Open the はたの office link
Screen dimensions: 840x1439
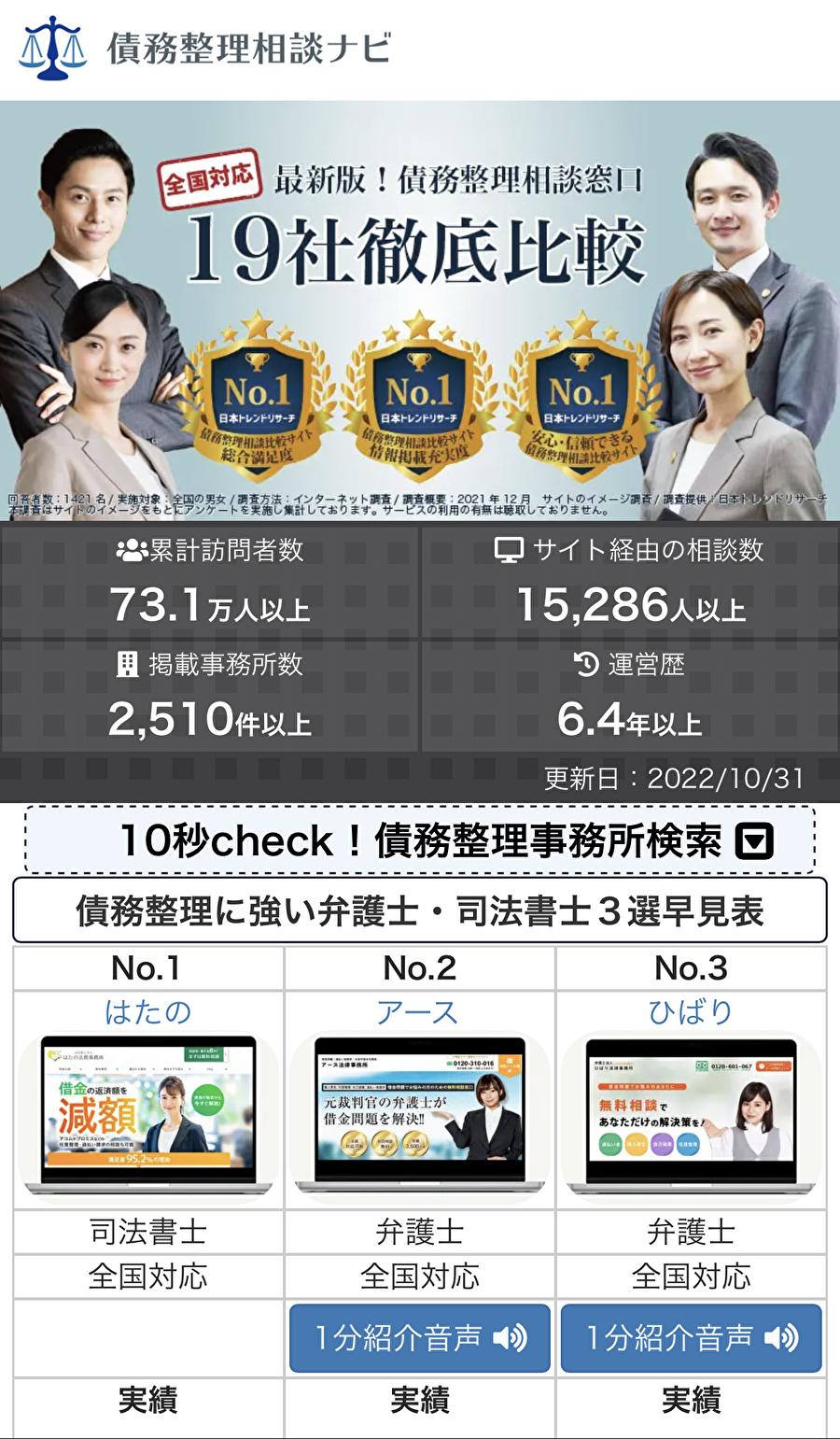tap(148, 1012)
